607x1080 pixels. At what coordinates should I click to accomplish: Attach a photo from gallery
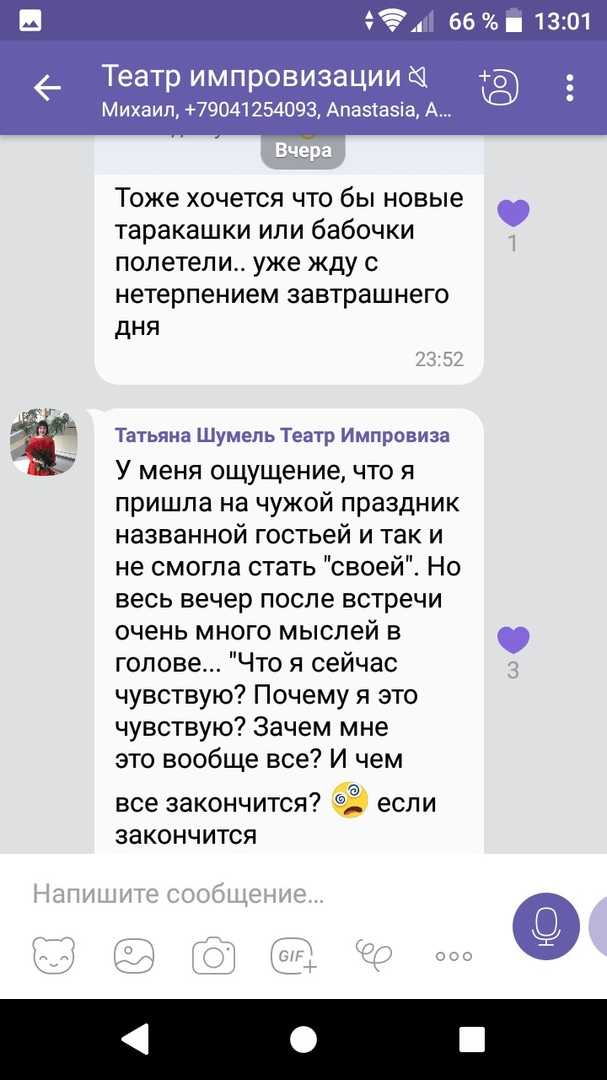(134, 956)
